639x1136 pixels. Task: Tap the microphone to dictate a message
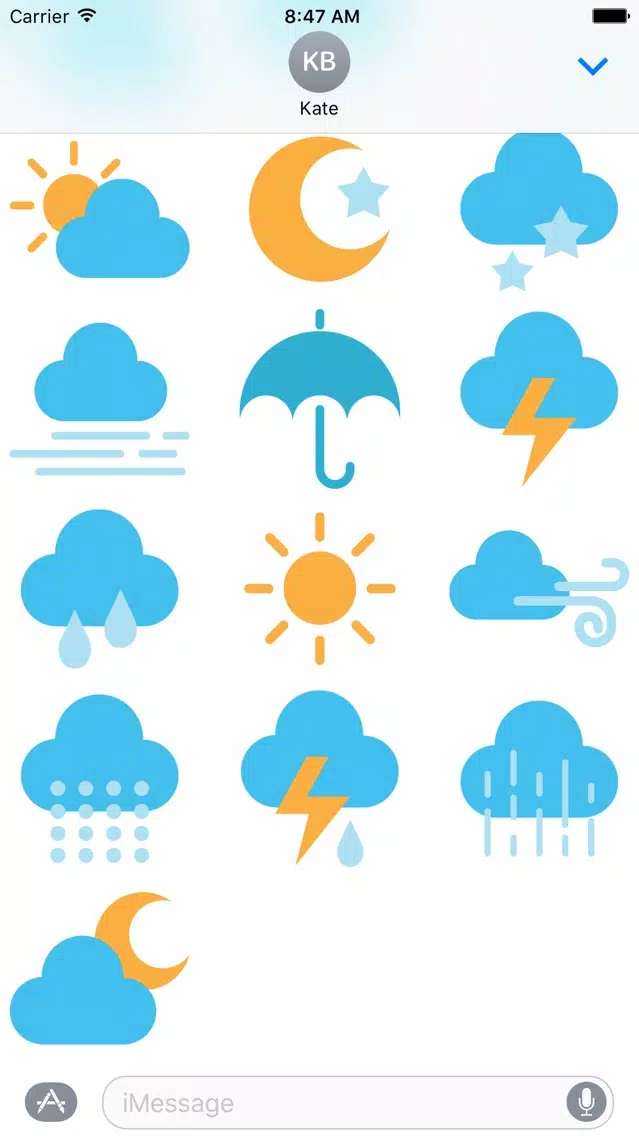click(586, 1103)
